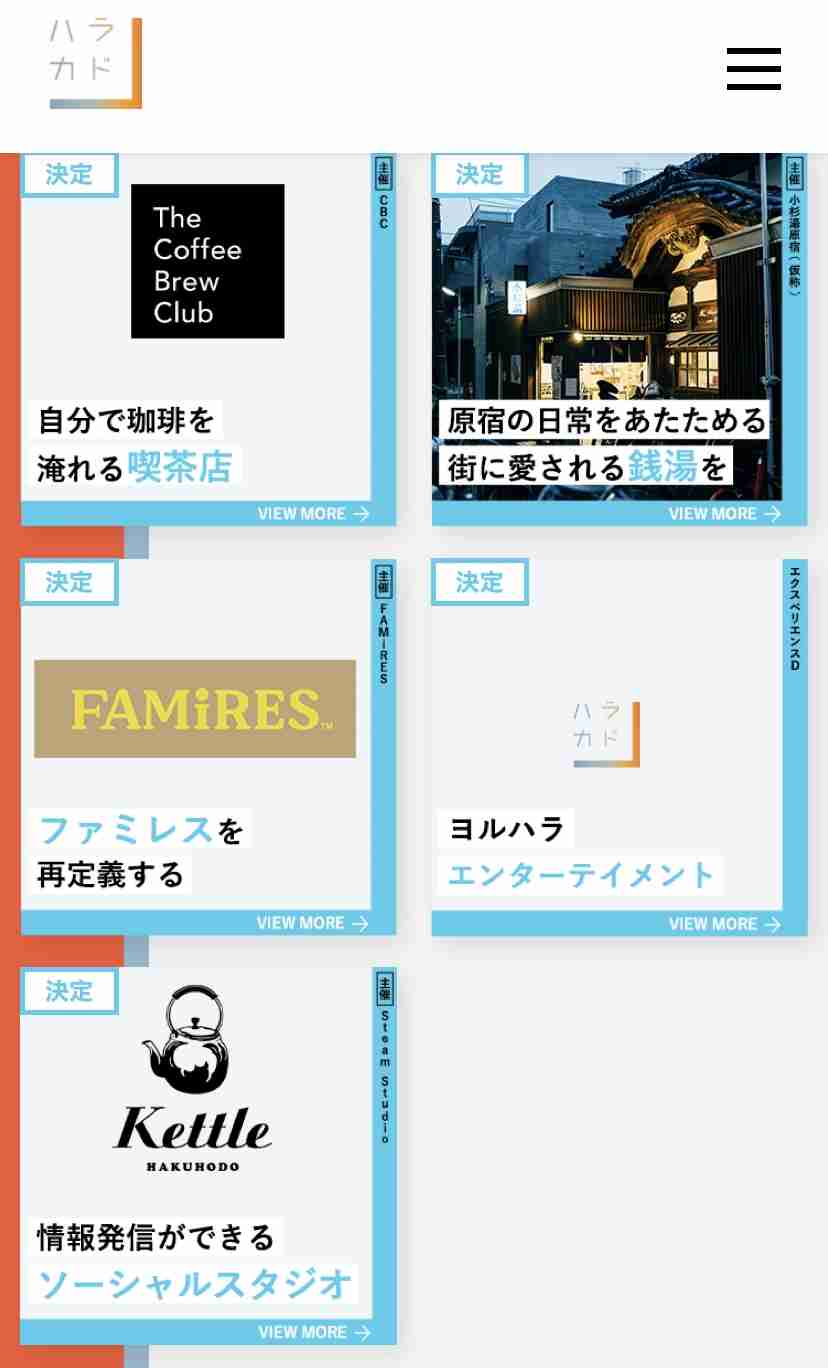Open the Kettle ソーシャルスタジオ card

207,1157
